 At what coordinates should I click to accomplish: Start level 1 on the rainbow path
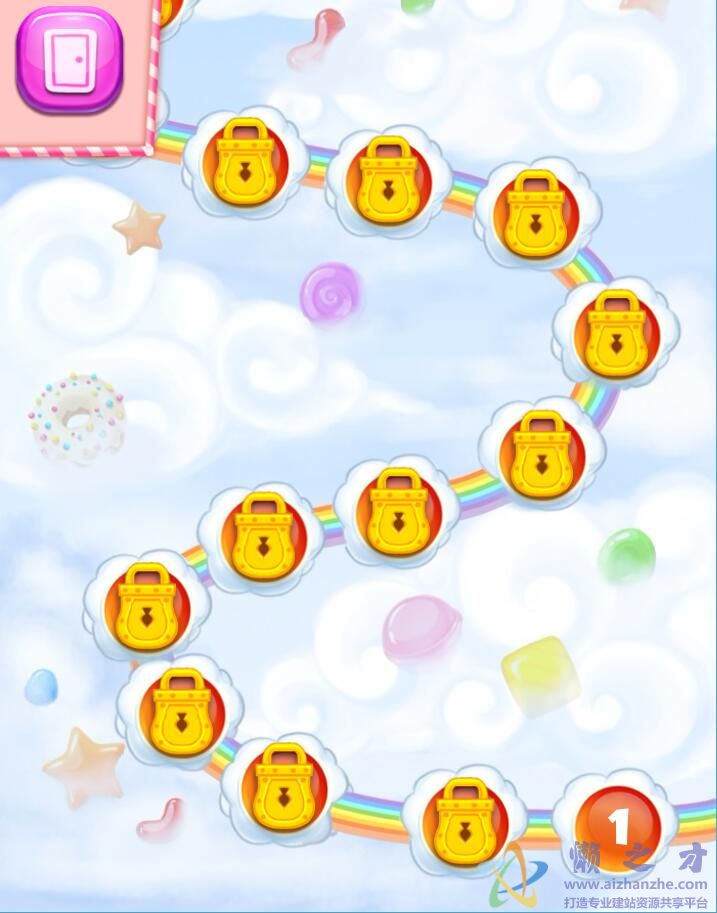617,827
